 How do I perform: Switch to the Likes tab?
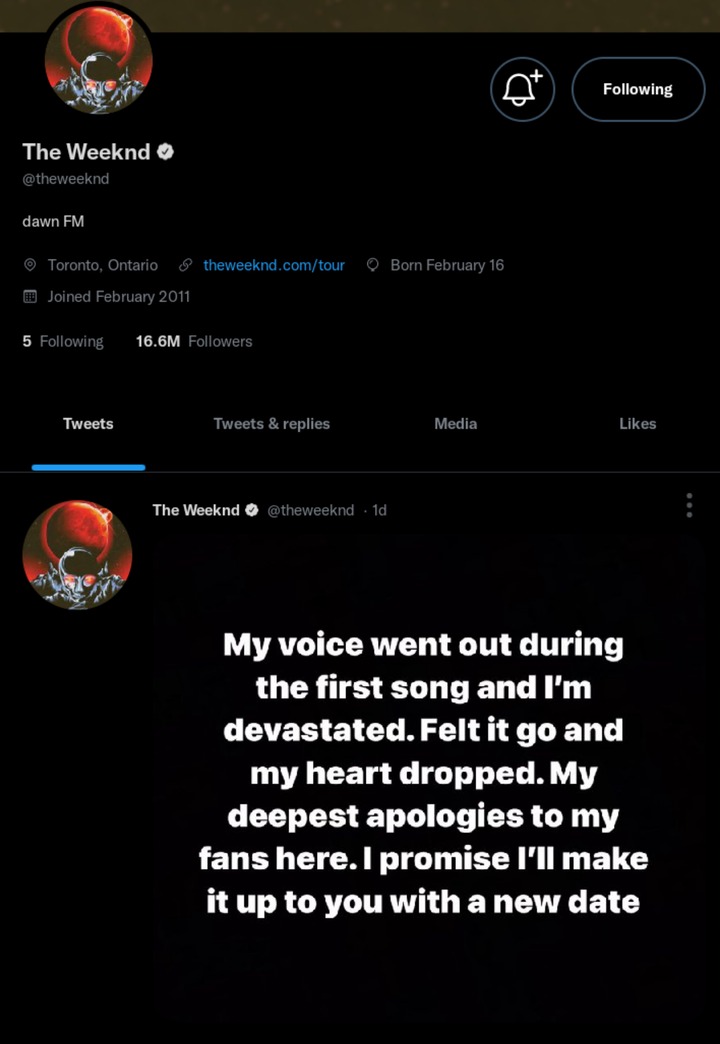[x=637, y=424]
